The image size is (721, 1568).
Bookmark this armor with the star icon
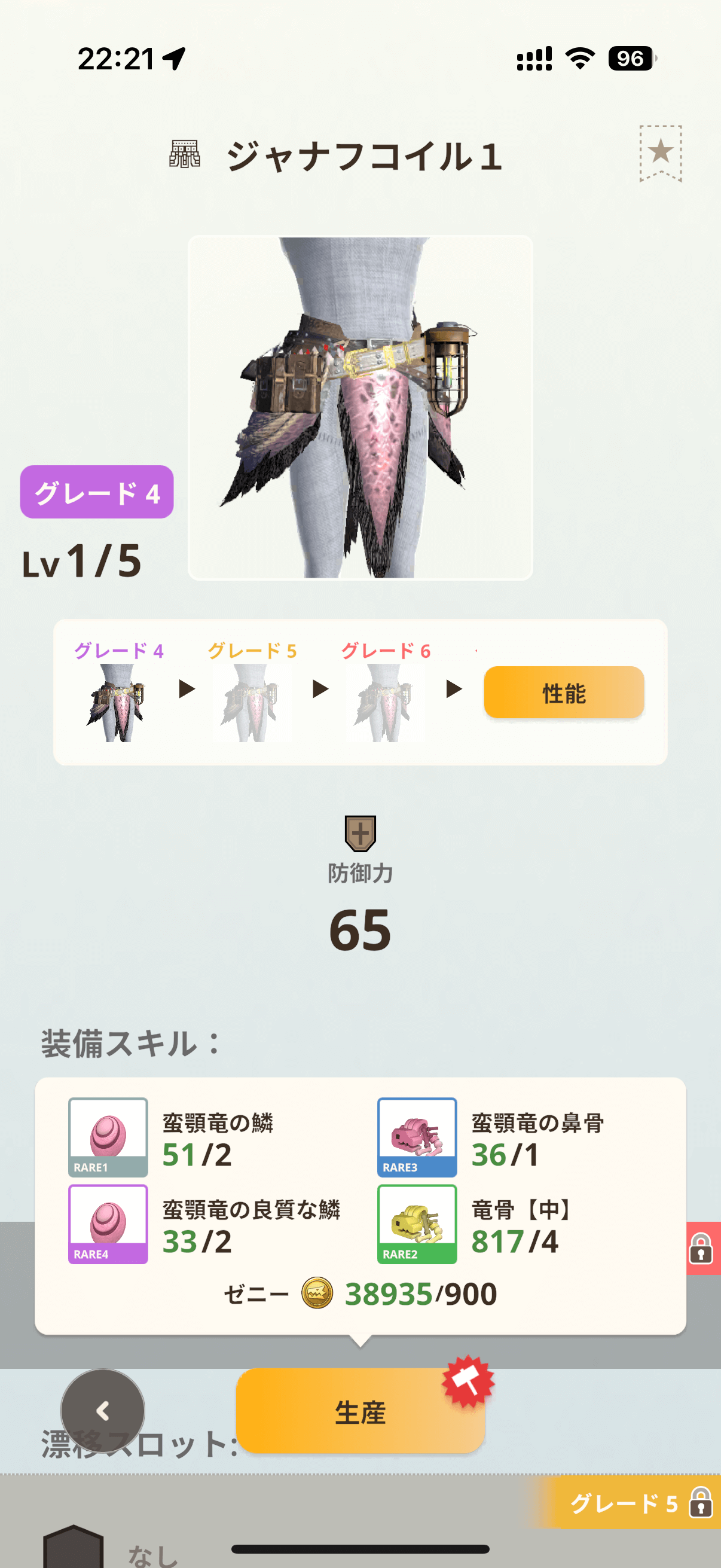(x=660, y=152)
